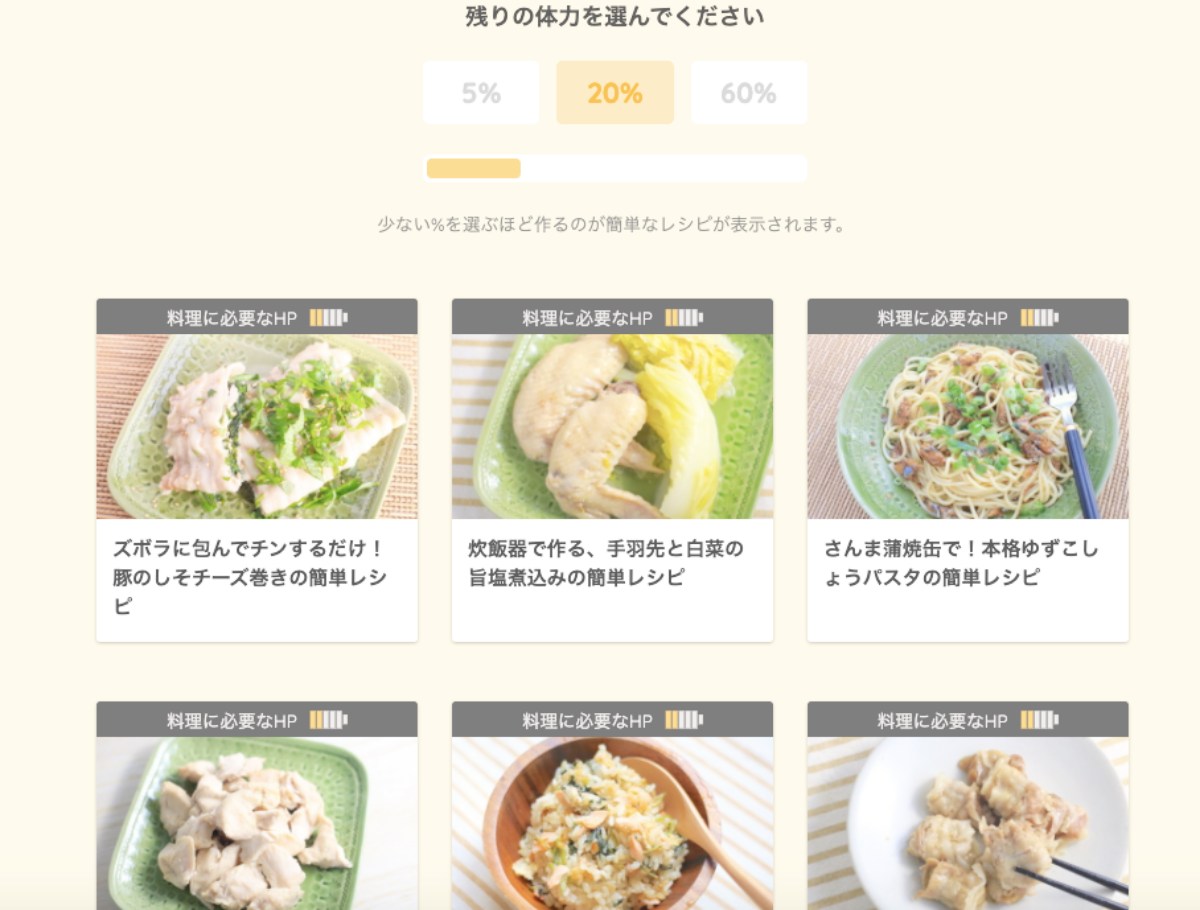Image resolution: width=1200 pixels, height=910 pixels.
Task: Pick the 60% stamina option
Action: pyautogui.click(x=748, y=93)
